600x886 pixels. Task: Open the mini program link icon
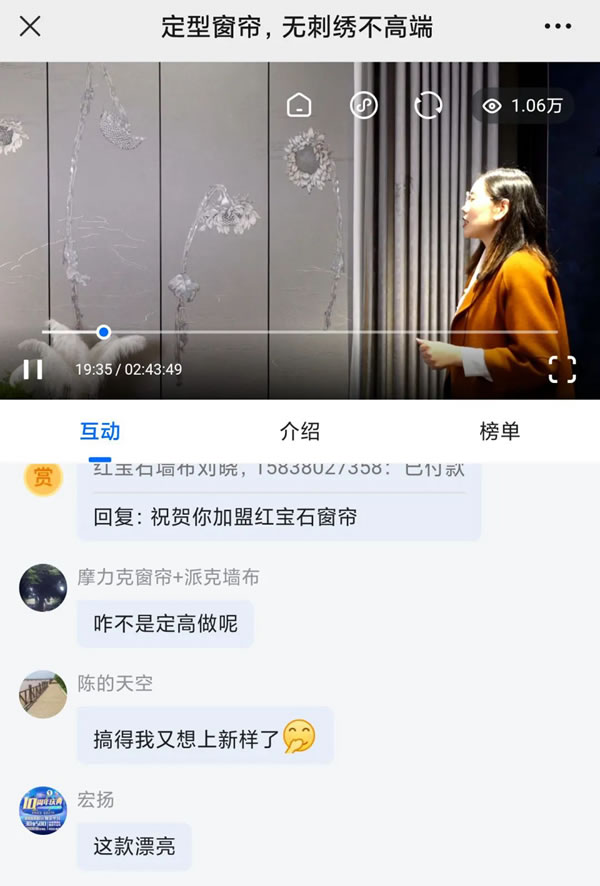click(x=364, y=105)
